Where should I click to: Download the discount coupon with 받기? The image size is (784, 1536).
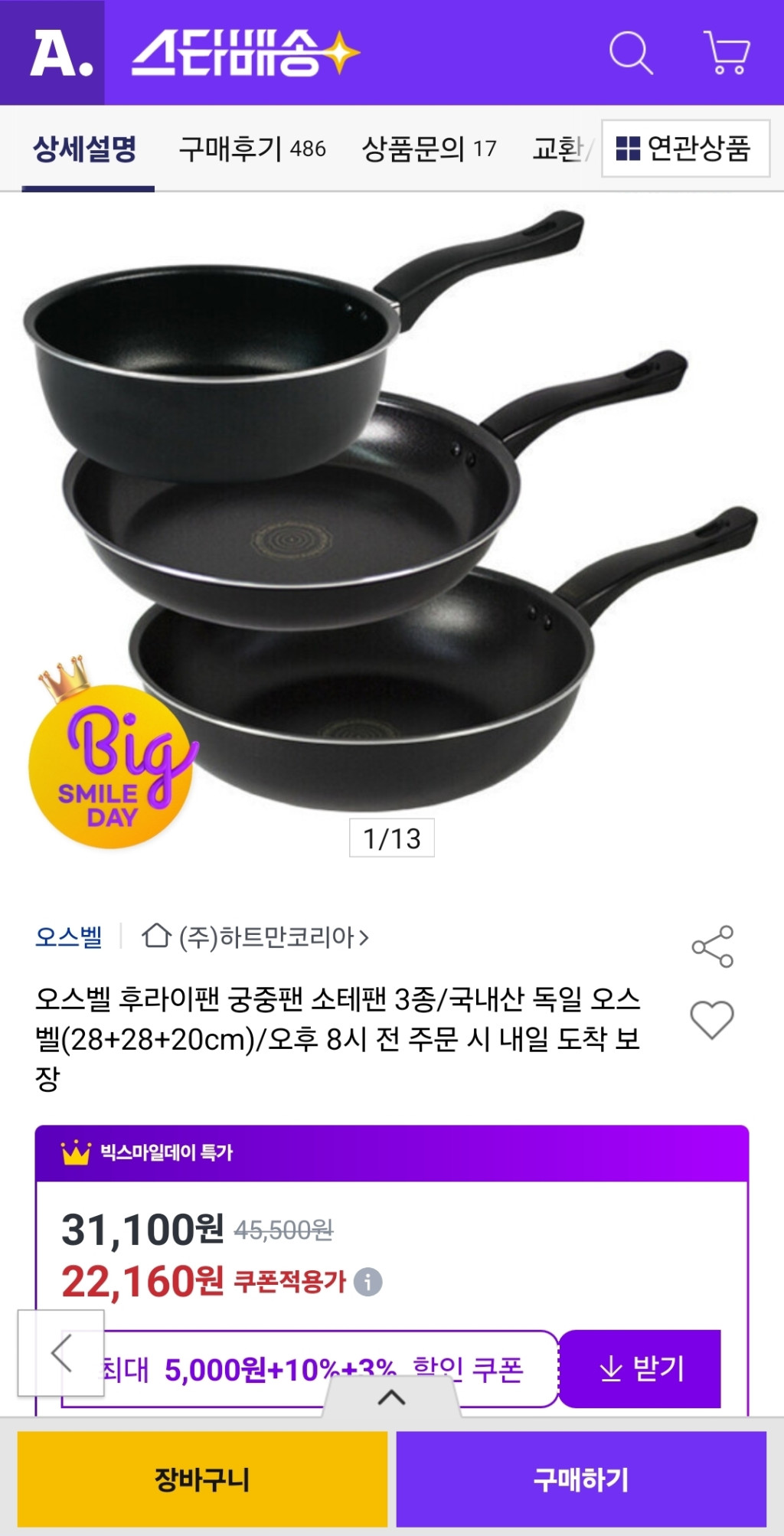(640, 1368)
